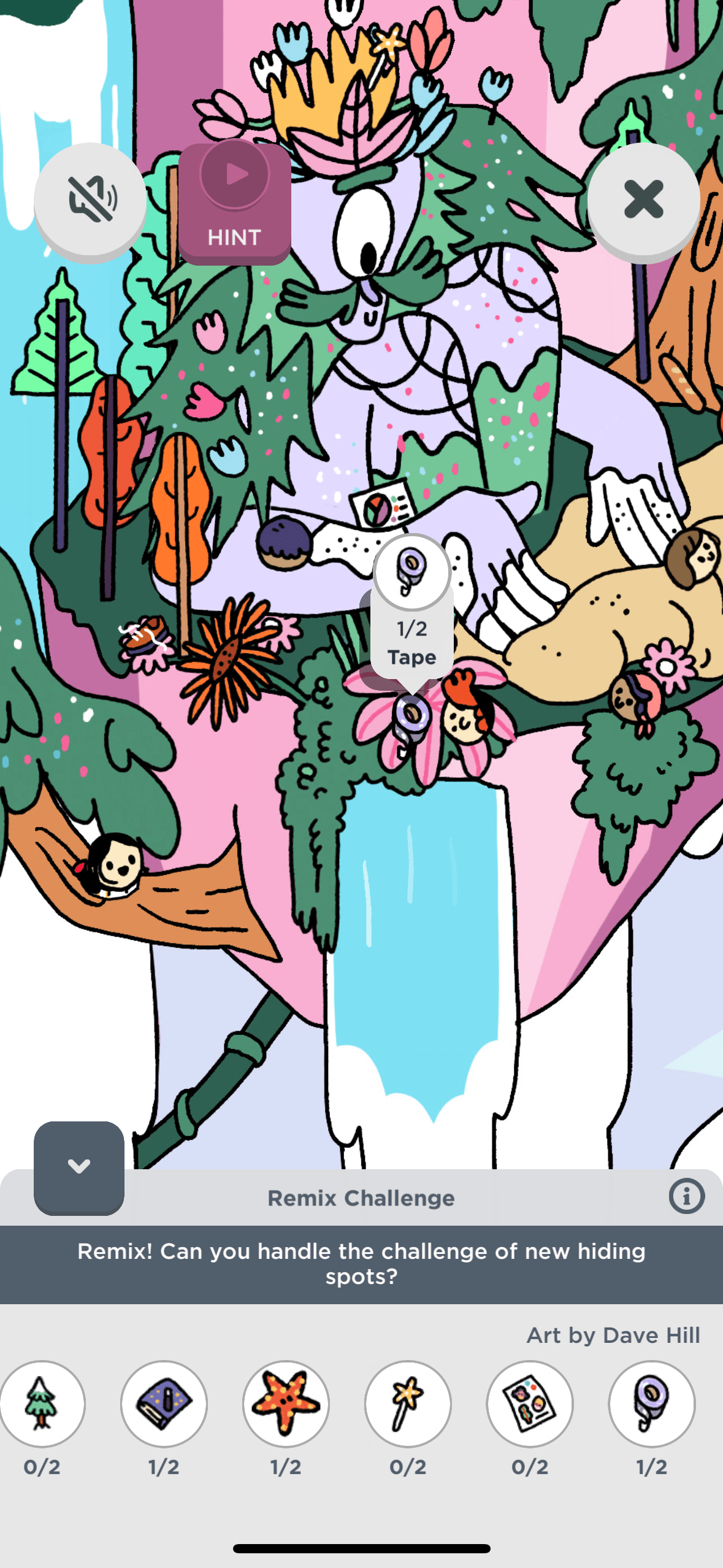The image size is (723, 1568).
Task: Select the tape item in the tray
Action: pos(651,1404)
